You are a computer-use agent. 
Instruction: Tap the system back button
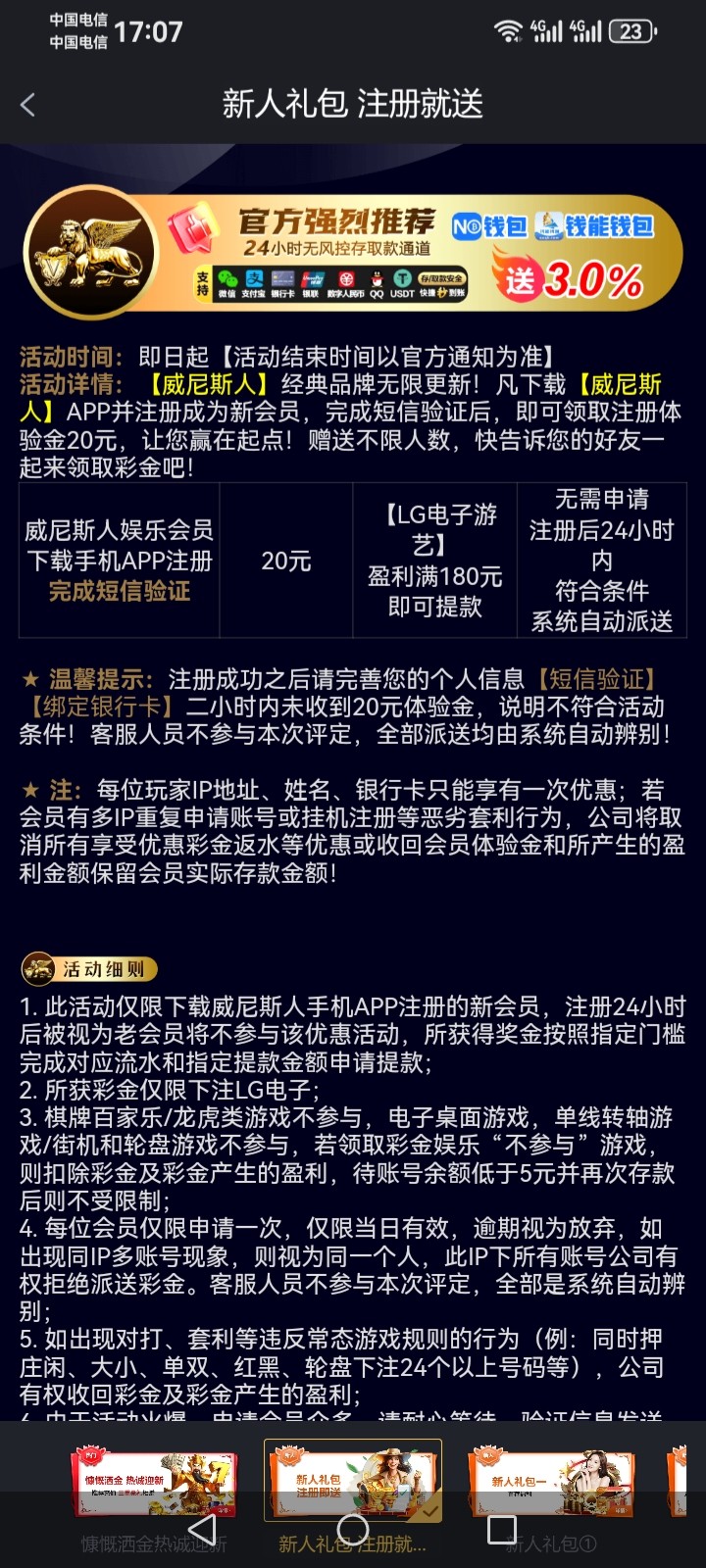202,1530
